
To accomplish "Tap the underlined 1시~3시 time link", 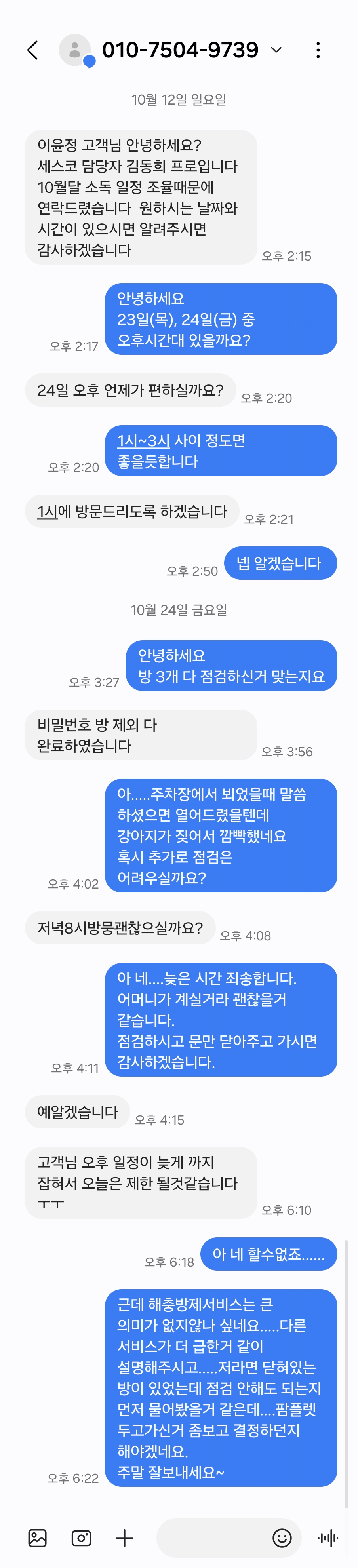I will [x=143, y=441].
